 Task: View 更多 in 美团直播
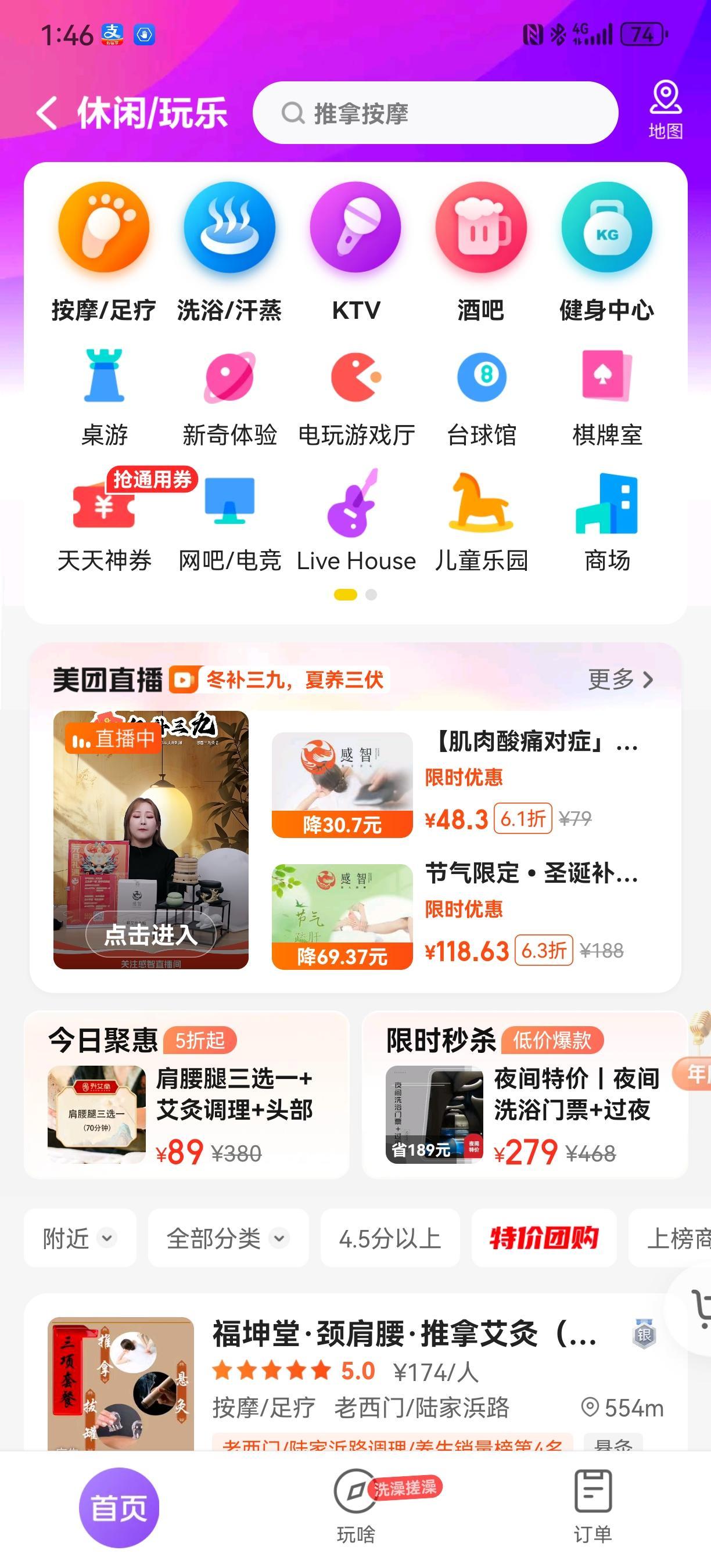pos(620,679)
